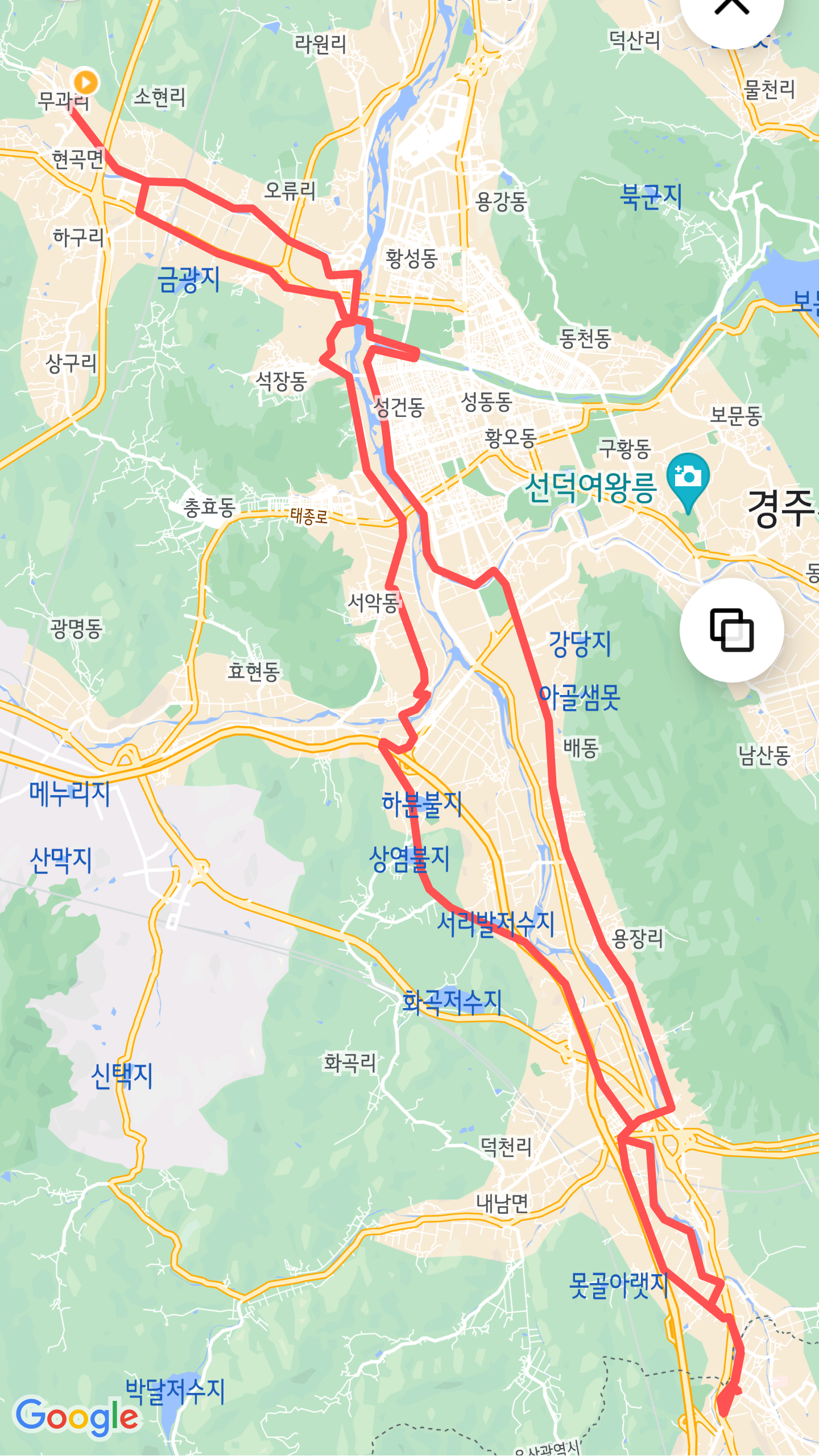Open the map layers button
Viewport: 819px width, 1456px height.
[x=731, y=630]
